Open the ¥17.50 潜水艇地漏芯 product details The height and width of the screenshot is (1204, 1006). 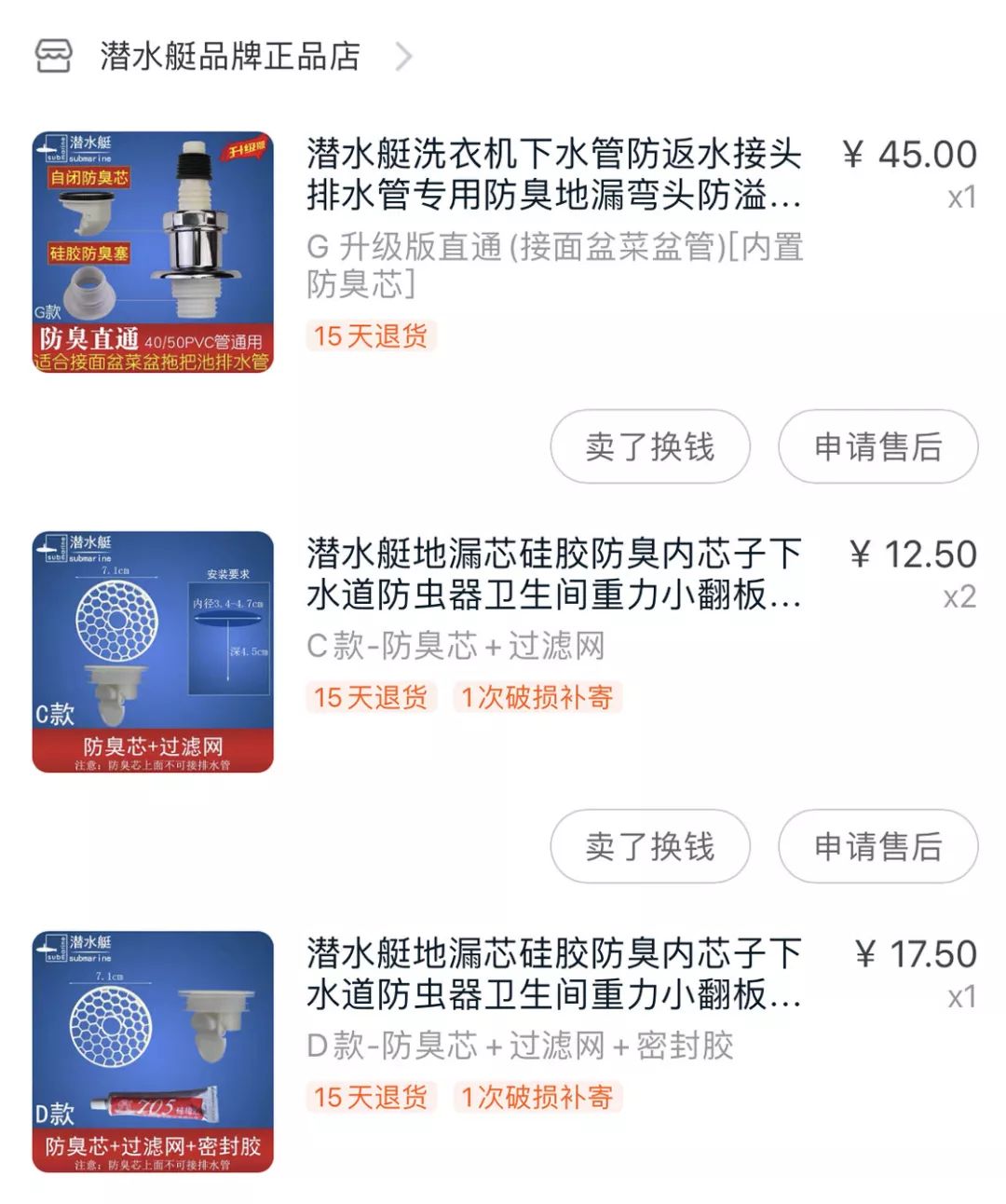(x=553, y=974)
